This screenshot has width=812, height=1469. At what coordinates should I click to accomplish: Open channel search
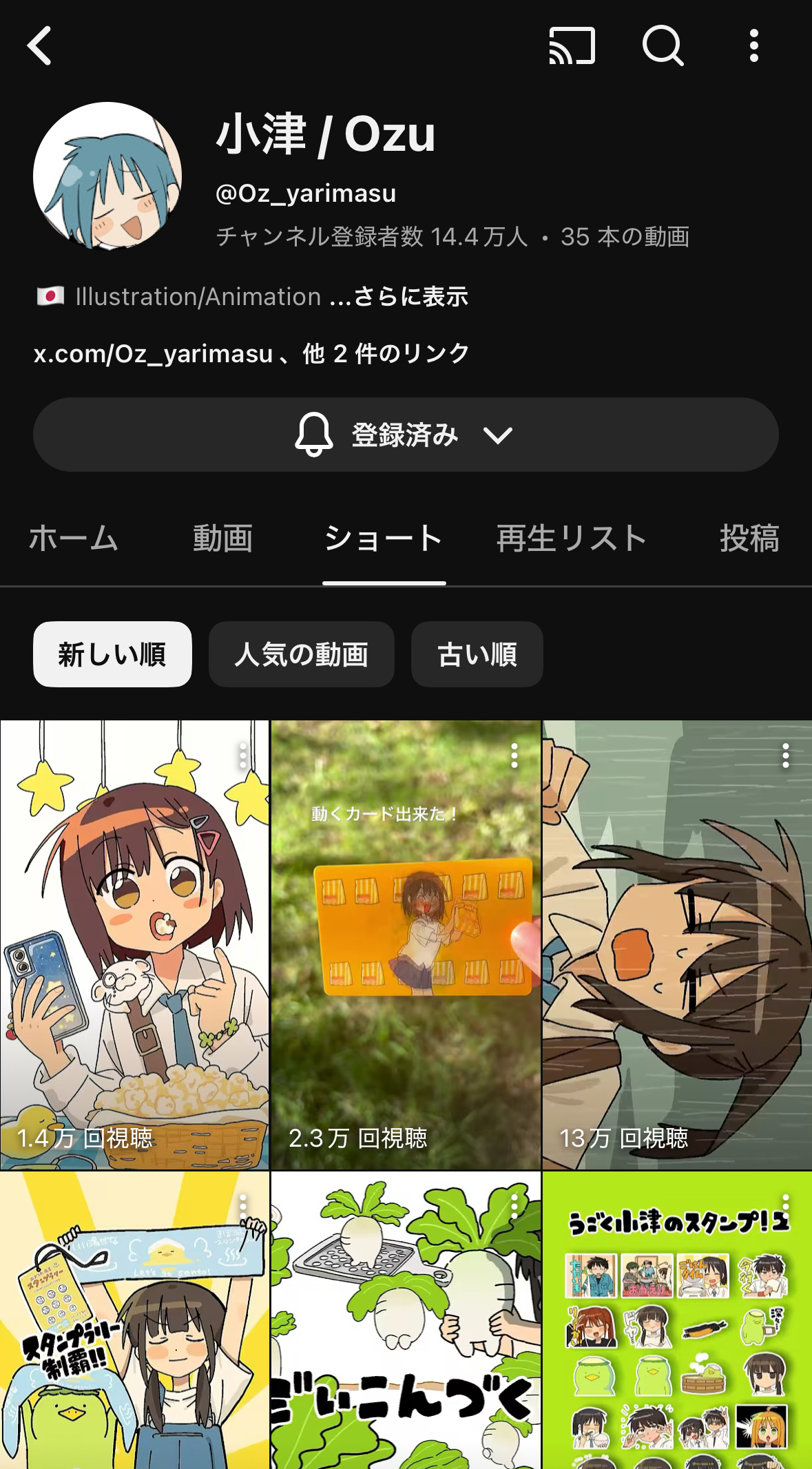[663, 46]
